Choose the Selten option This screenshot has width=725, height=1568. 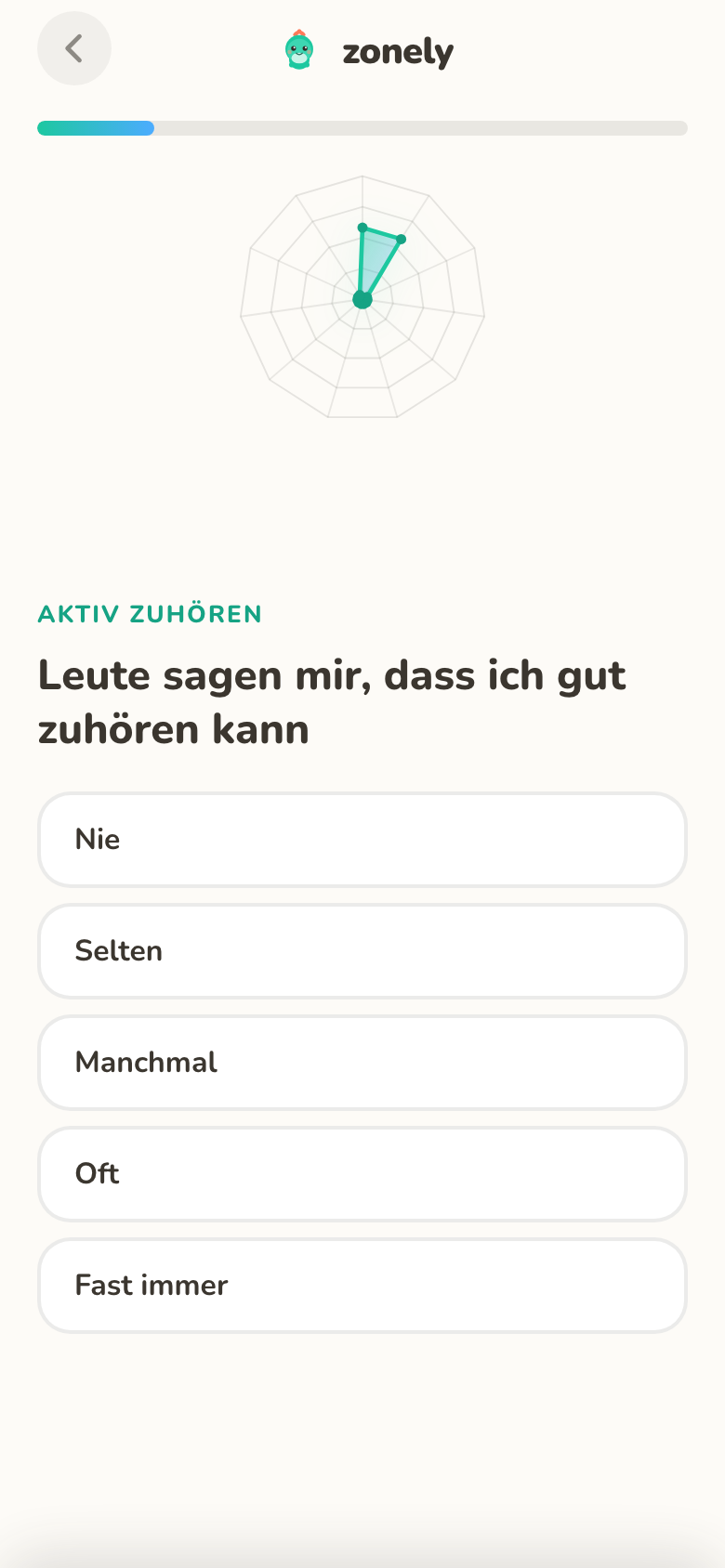tap(362, 951)
